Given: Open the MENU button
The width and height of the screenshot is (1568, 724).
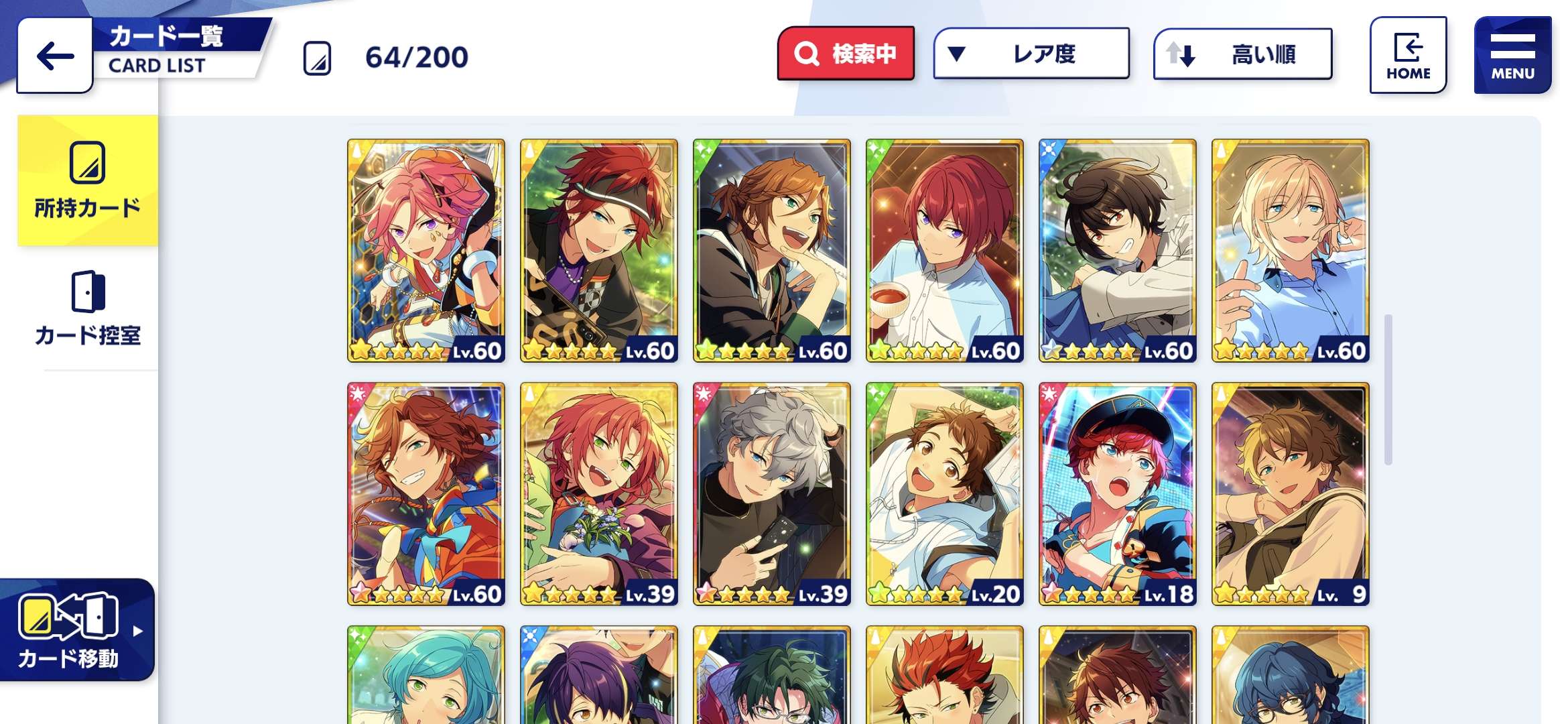Looking at the screenshot, I should tap(1512, 56).
